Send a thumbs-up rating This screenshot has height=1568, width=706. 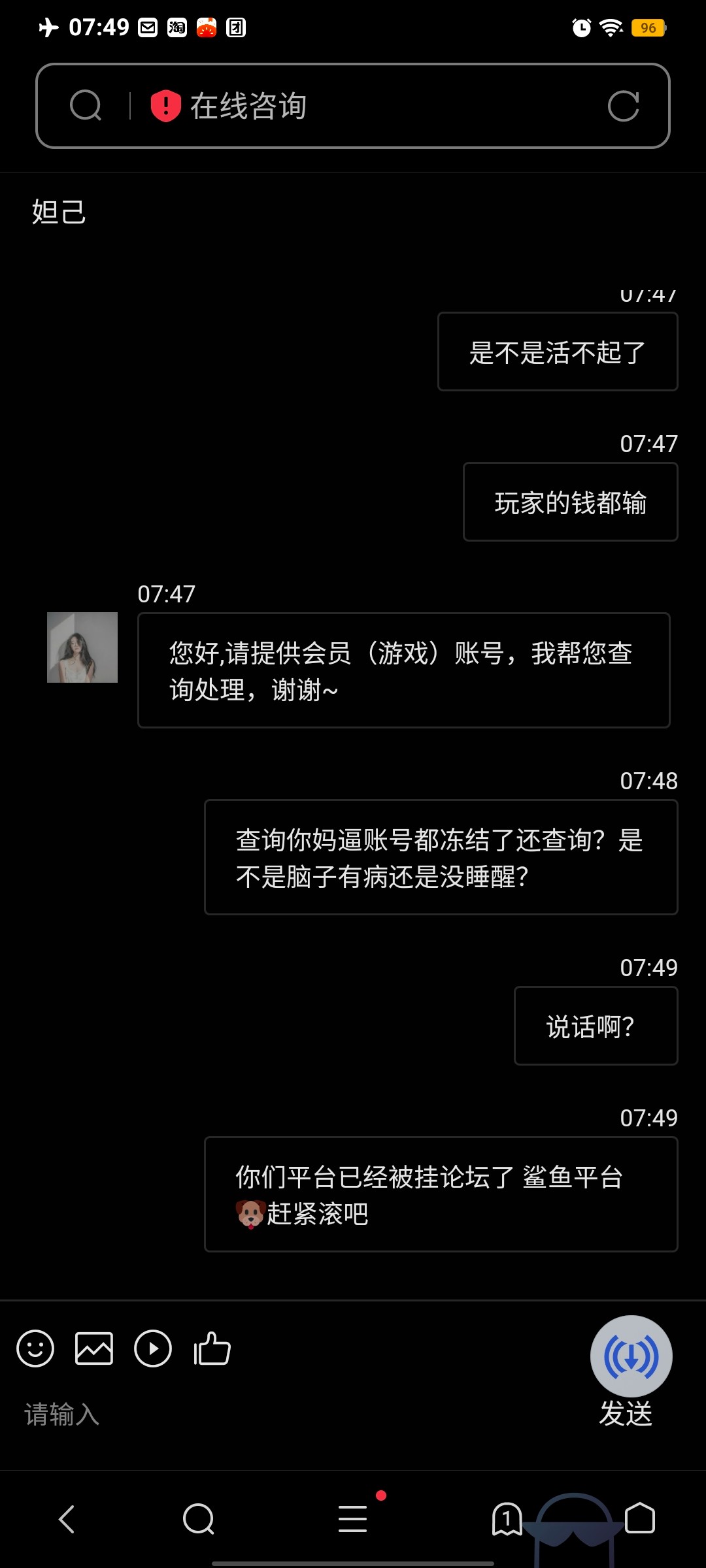(x=212, y=1348)
